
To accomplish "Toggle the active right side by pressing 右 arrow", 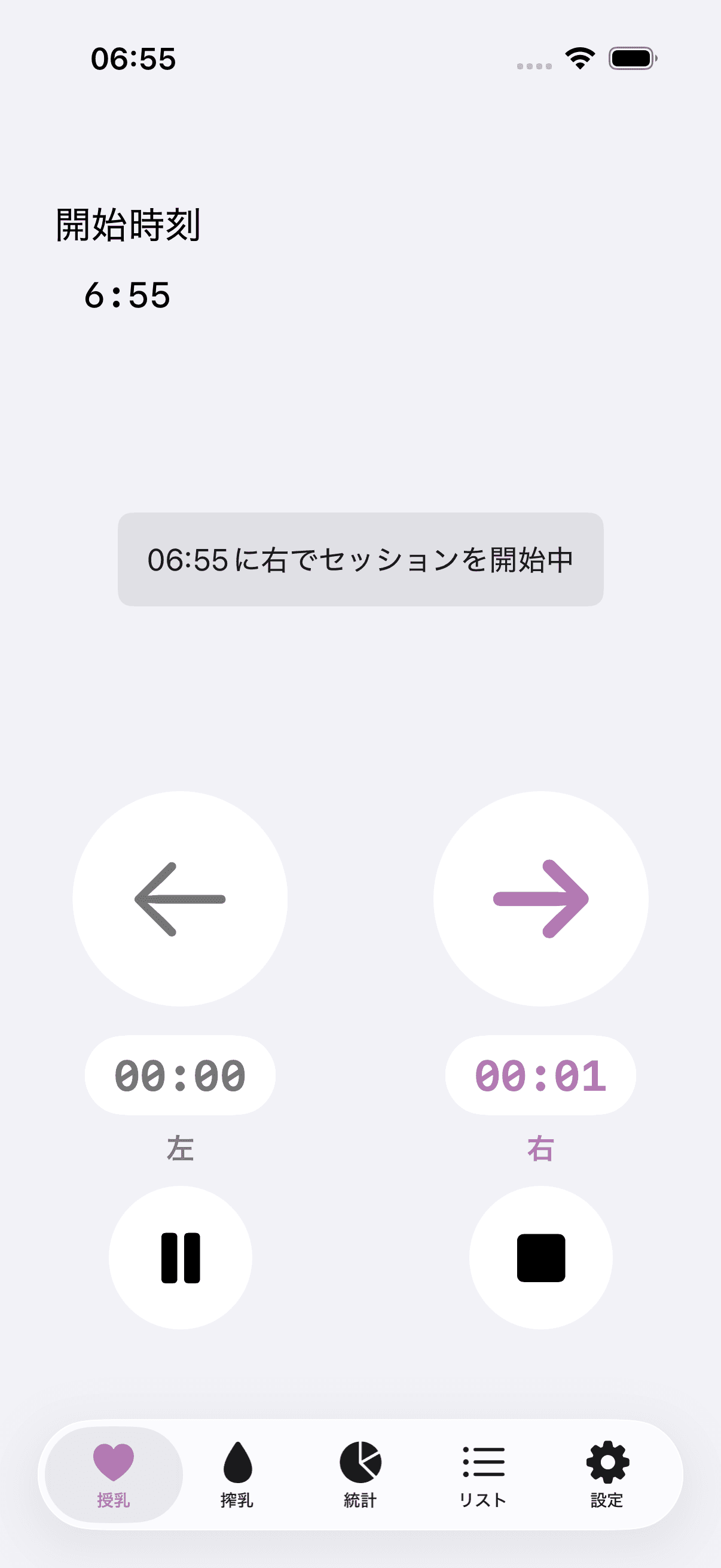I will (x=541, y=899).
